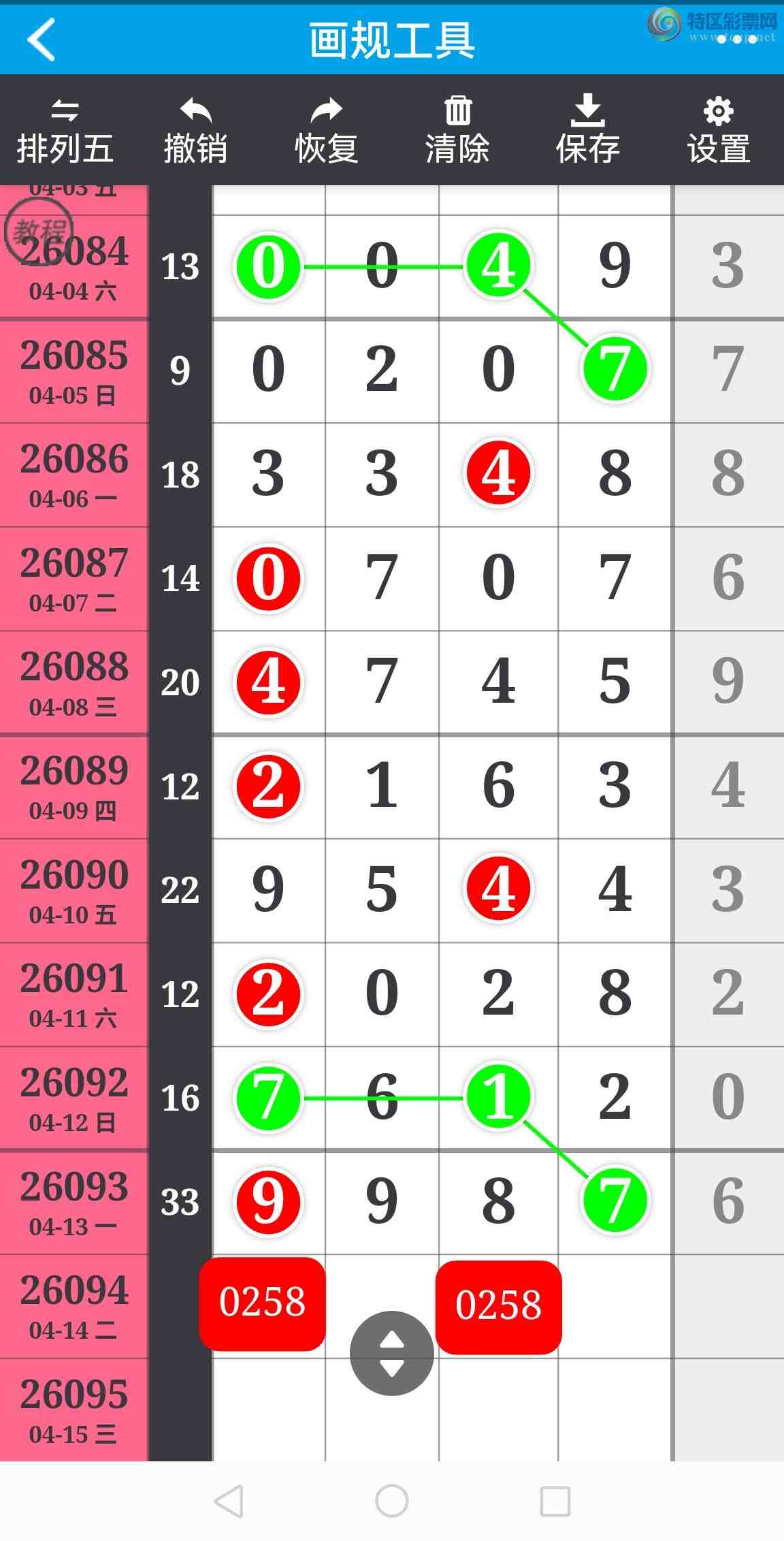The image size is (784, 1541).
Task: Select red circled 9 in row 26093
Action: tap(268, 1201)
